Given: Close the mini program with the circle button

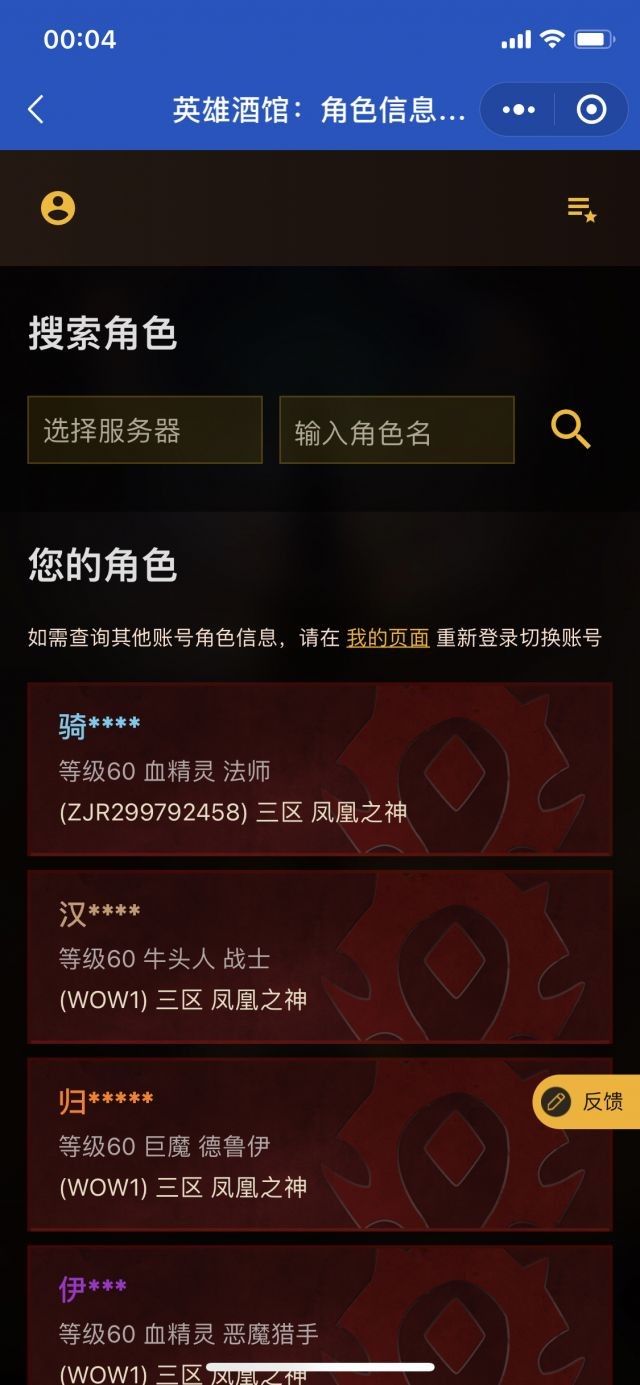Looking at the screenshot, I should [591, 109].
